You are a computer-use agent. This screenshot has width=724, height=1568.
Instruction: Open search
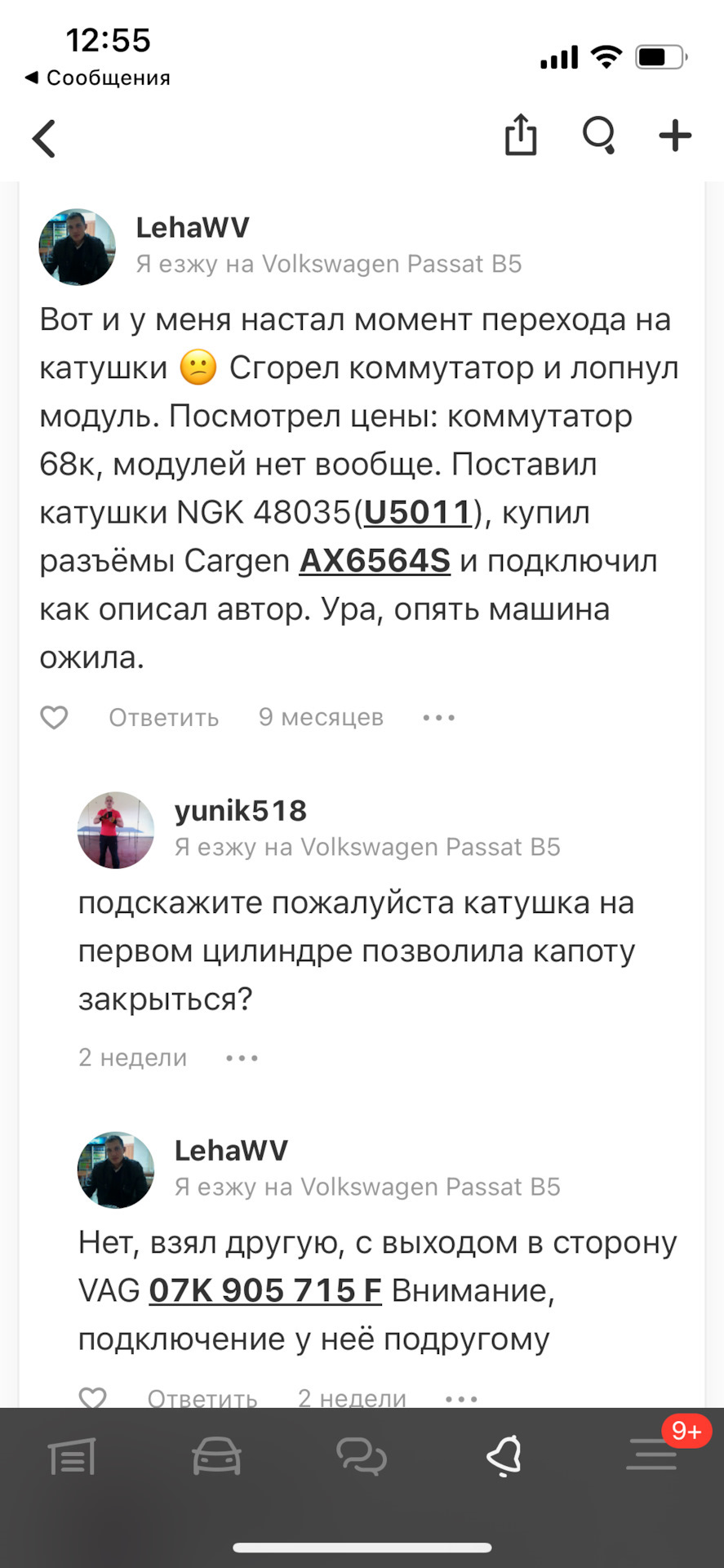(x=598, y=135)
